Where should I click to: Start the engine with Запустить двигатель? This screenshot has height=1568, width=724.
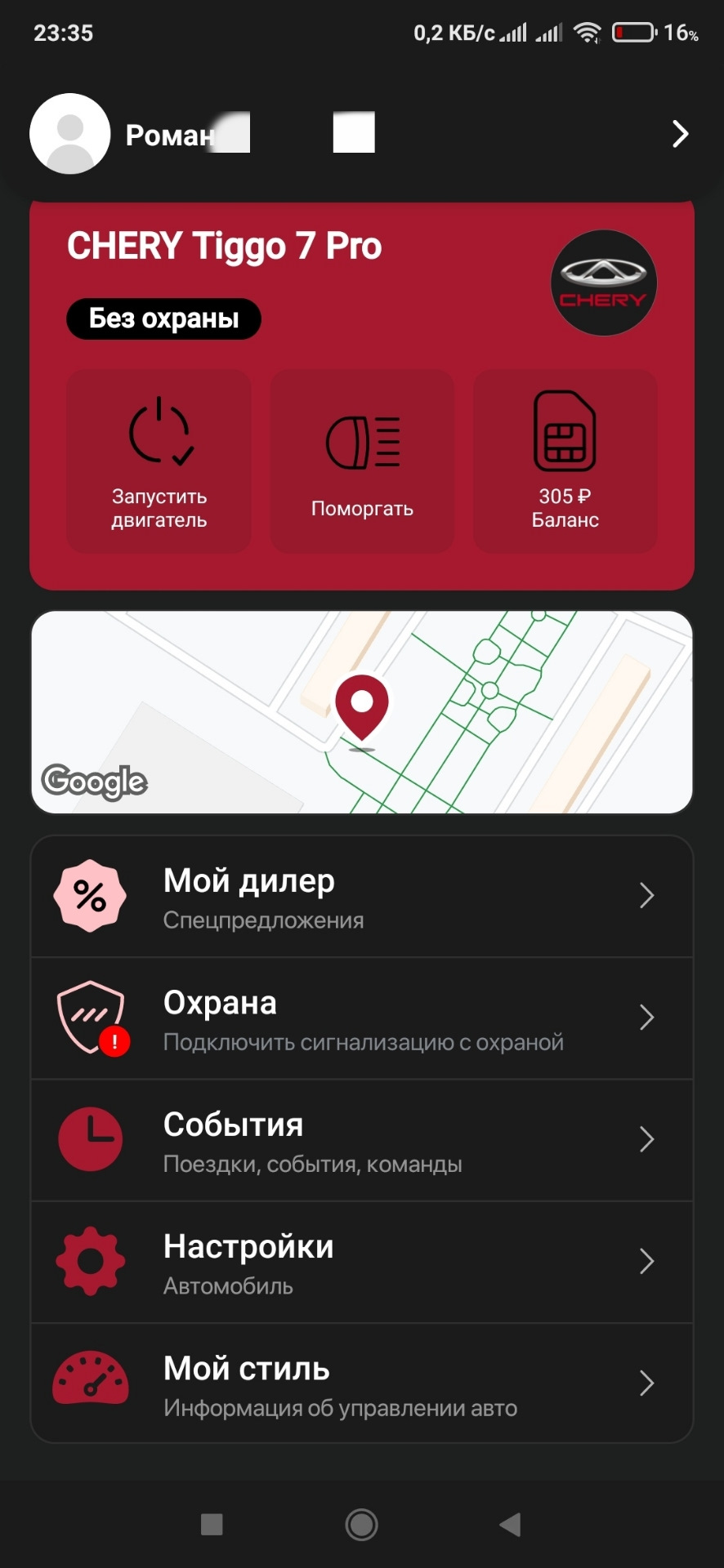(x=159, y=461)
